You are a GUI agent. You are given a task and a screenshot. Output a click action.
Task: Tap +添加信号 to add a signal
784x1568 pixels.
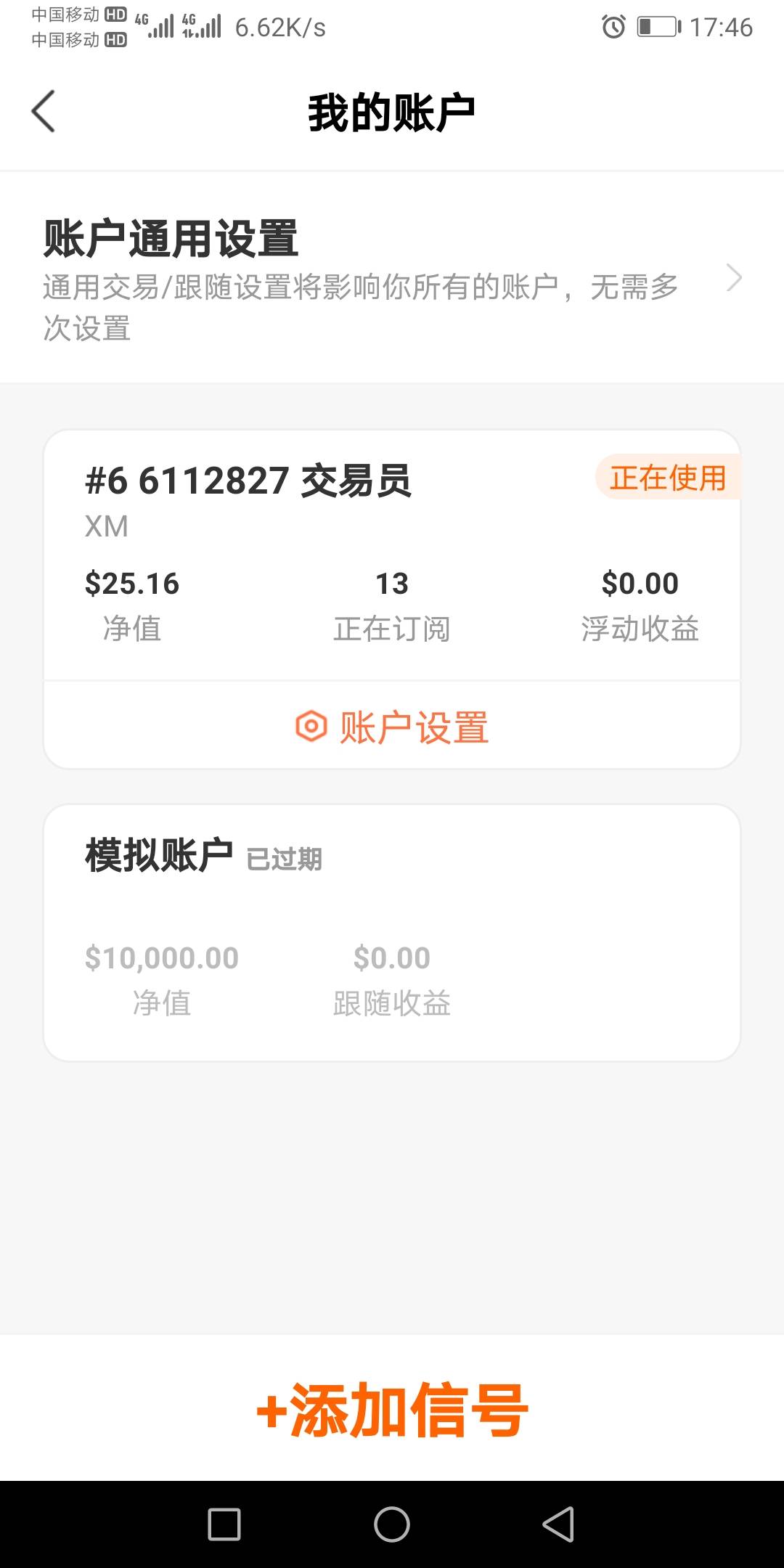coord(392,1410)
